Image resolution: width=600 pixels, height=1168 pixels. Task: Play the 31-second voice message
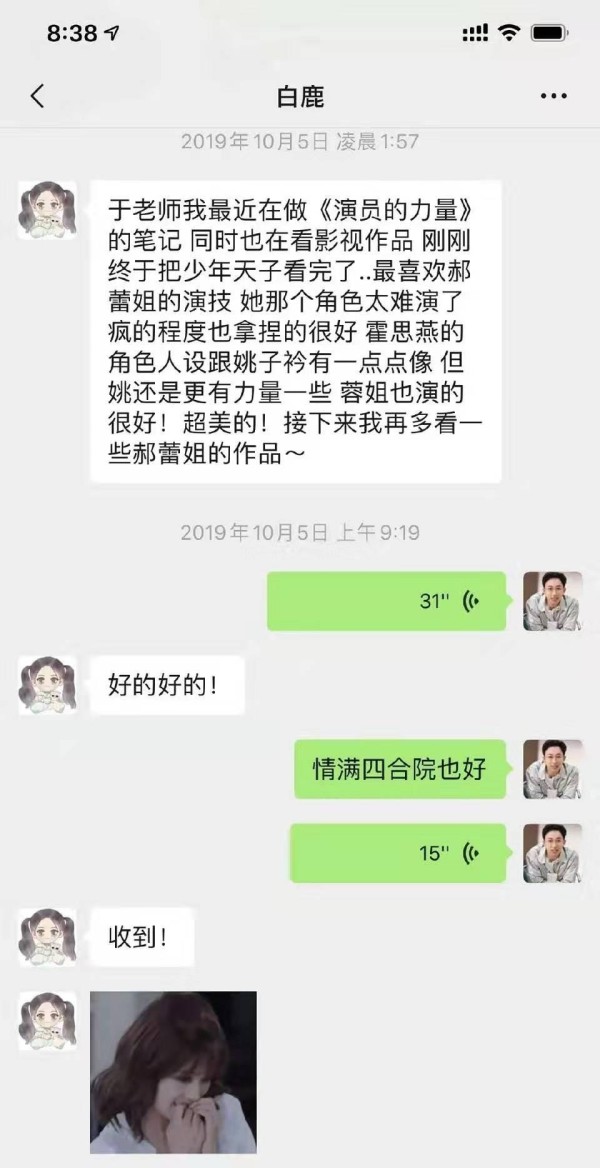(x=386, y=601)
